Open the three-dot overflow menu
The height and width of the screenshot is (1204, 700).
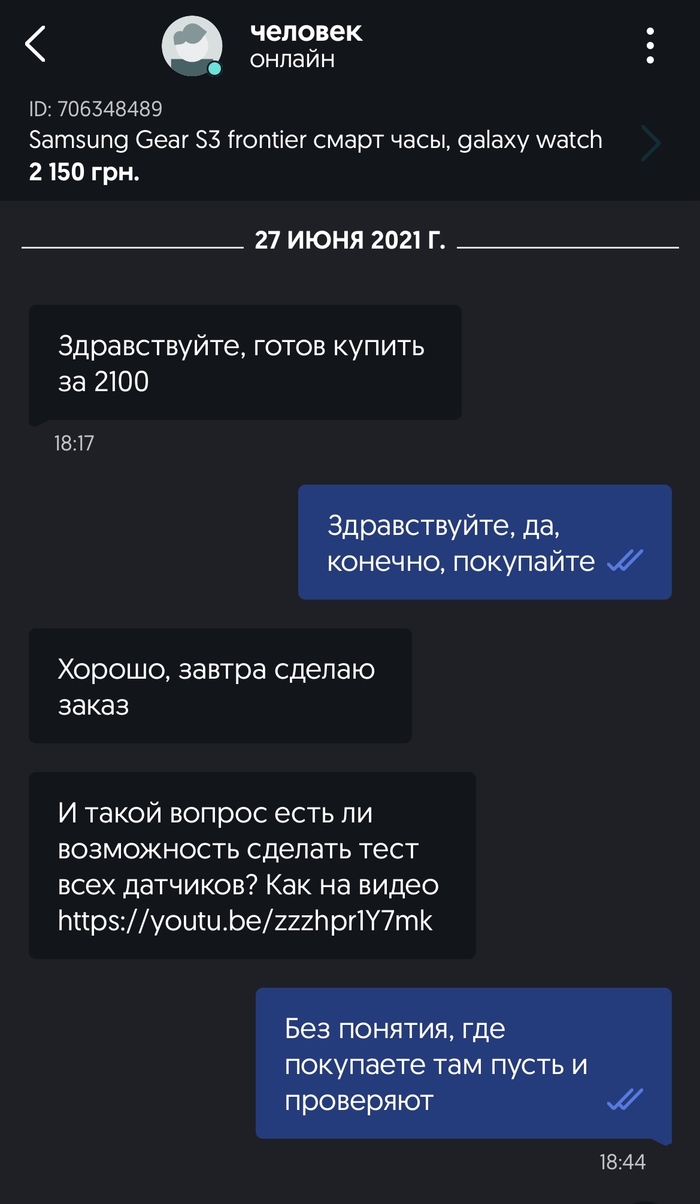coord(650,46)
